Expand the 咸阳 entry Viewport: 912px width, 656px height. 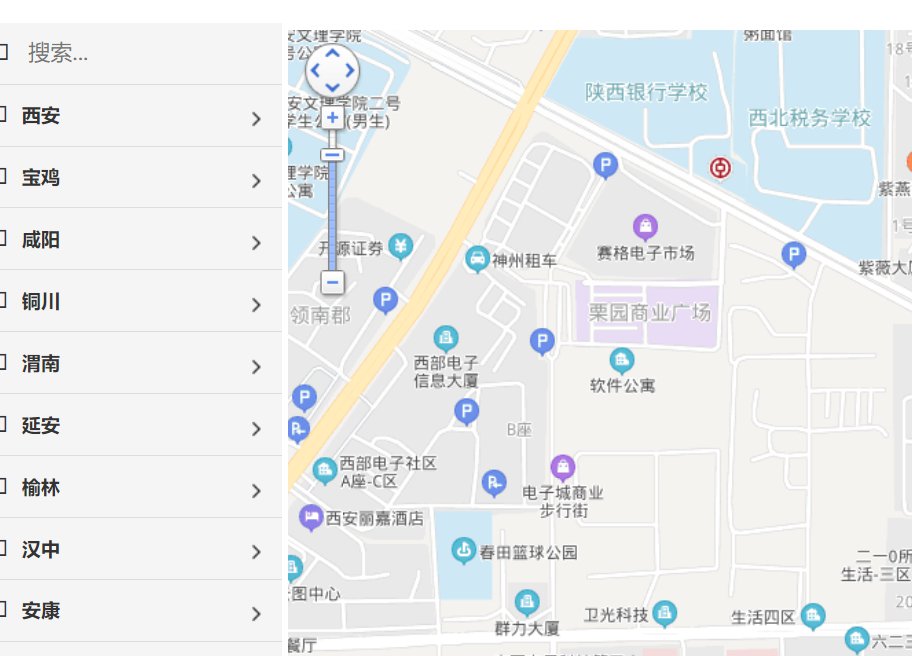click(140, 240)
